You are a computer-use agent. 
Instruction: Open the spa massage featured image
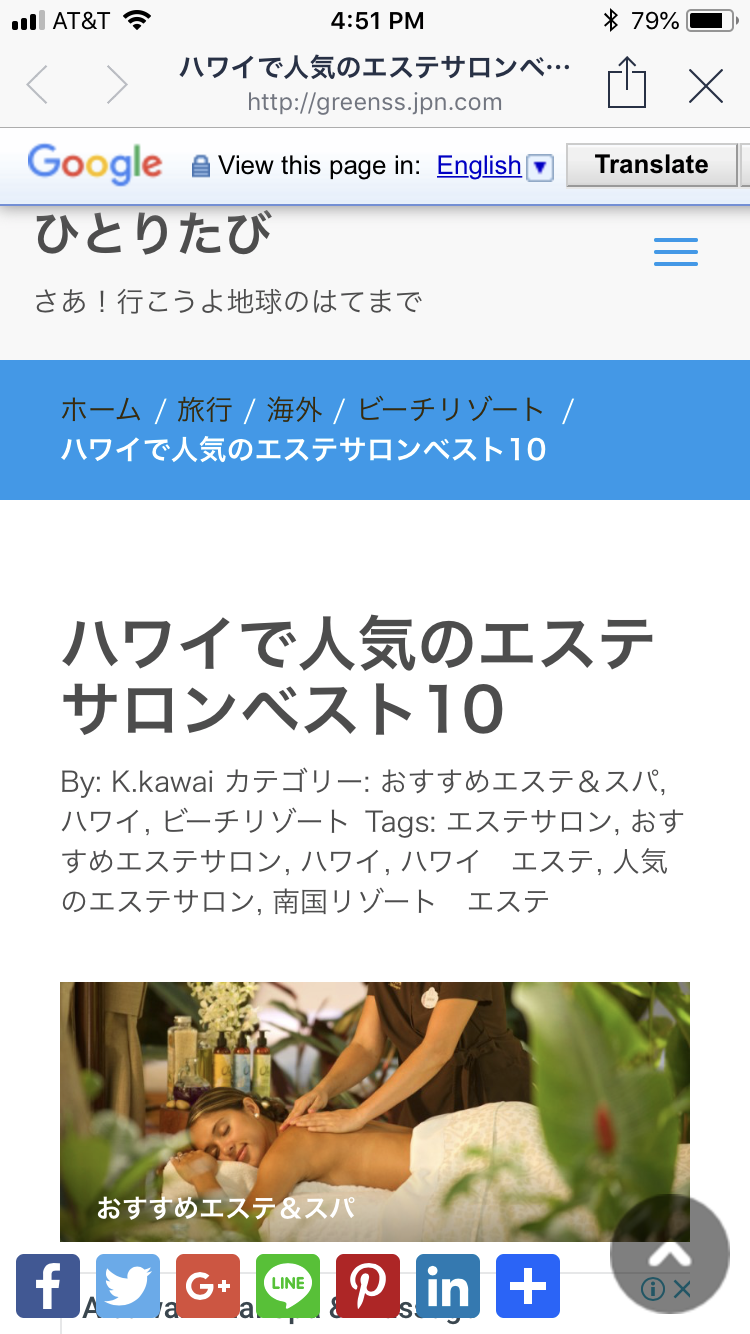375,1111
